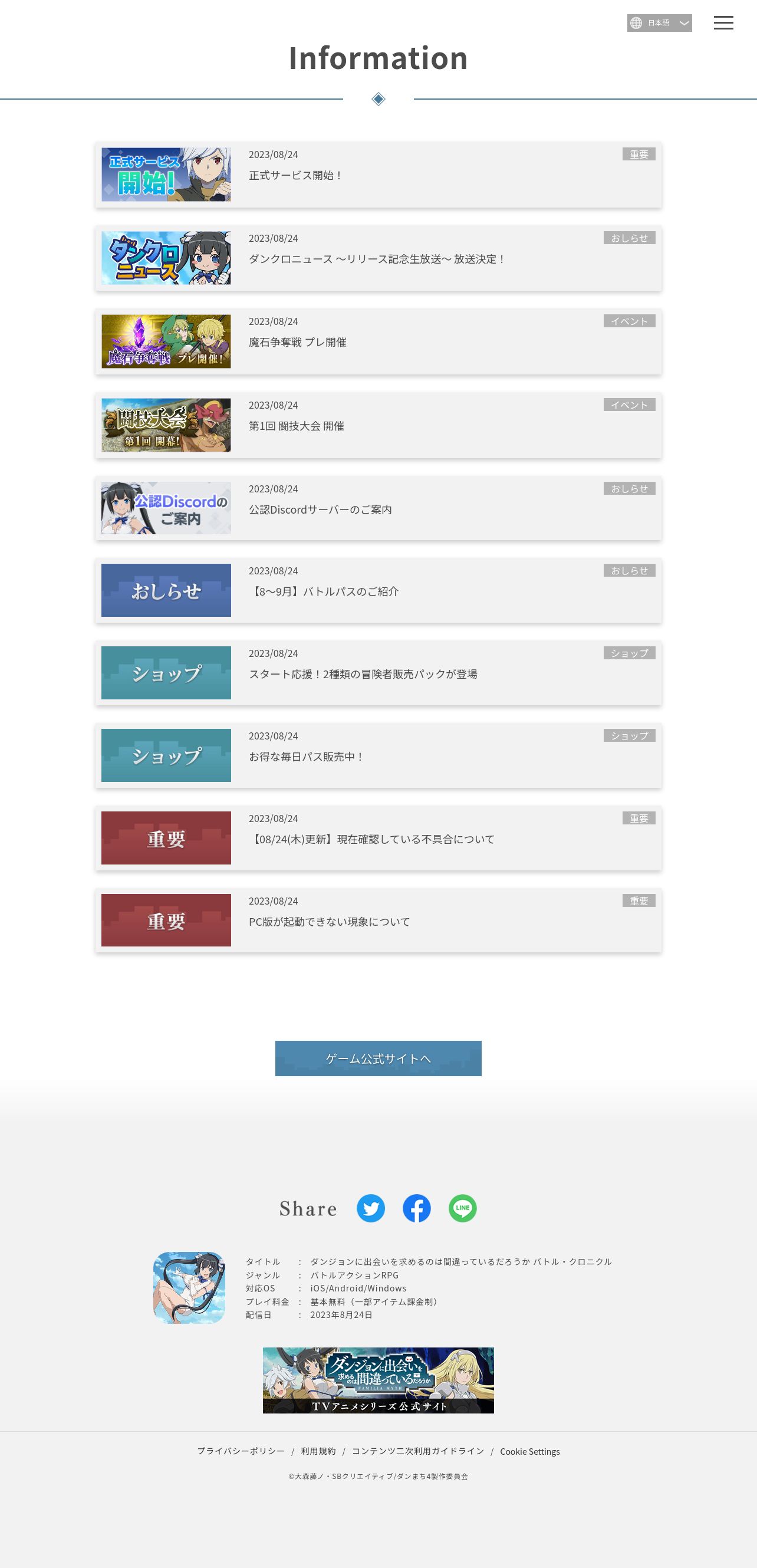Screen dimensions: 757x1568
Task: Expand the 日本語 language dropdown
Action: pos(659,23)
